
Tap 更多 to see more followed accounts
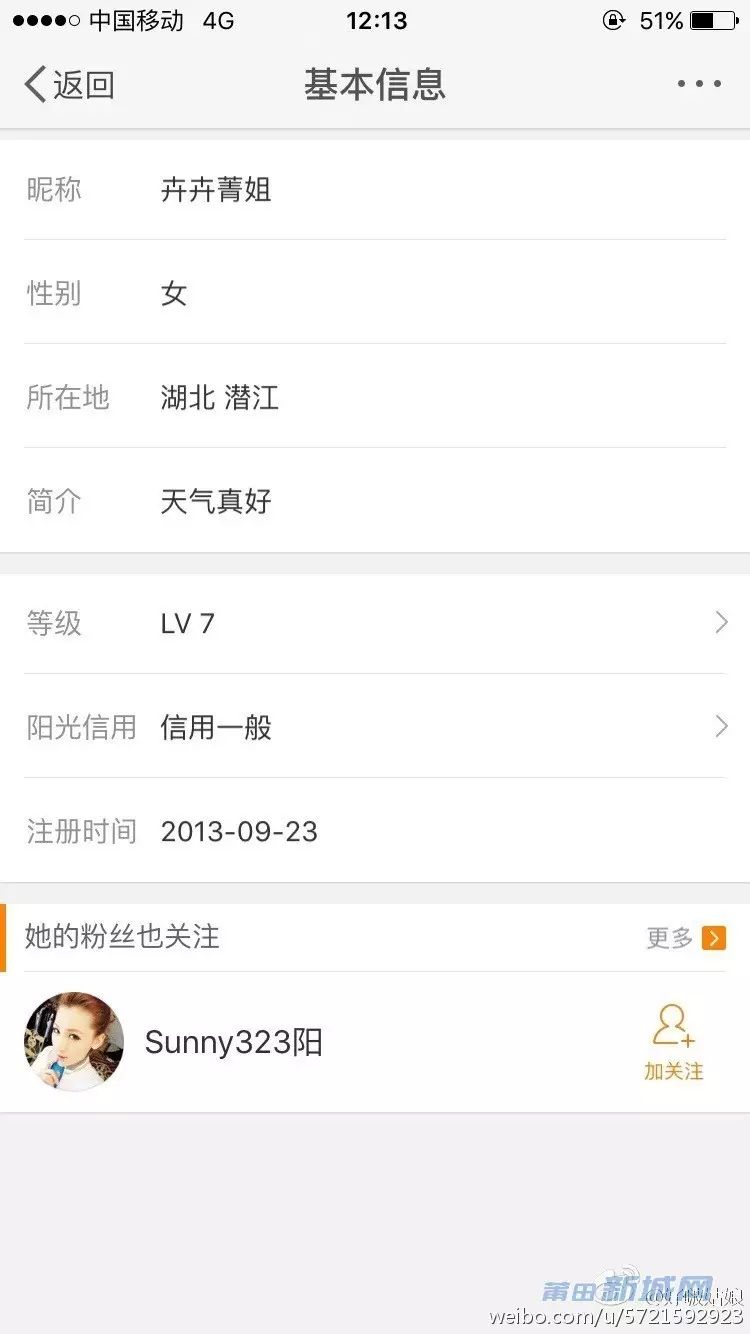[x=686, y=938]
